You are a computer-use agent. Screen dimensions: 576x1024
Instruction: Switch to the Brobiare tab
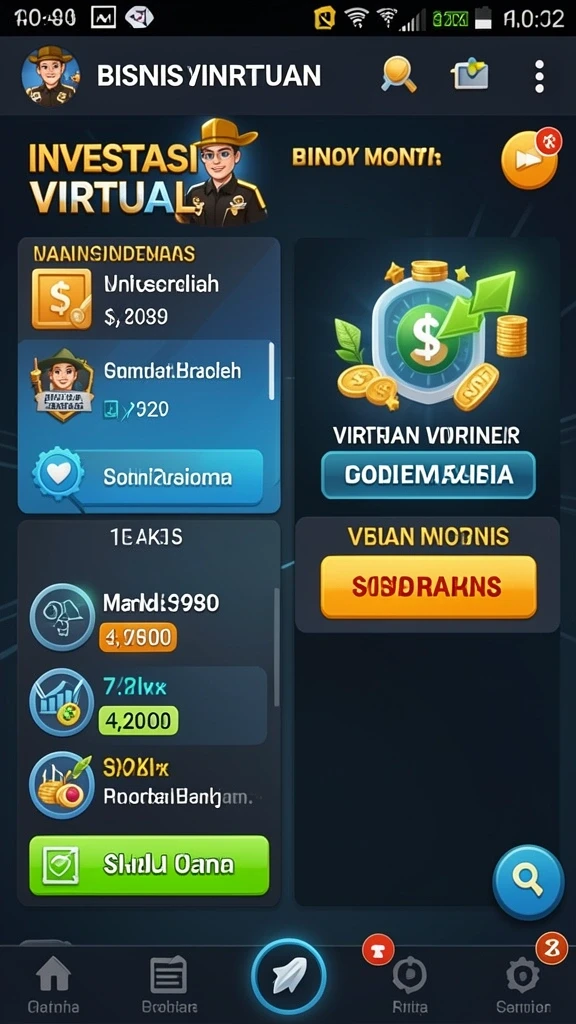click(x=168, y=985)
